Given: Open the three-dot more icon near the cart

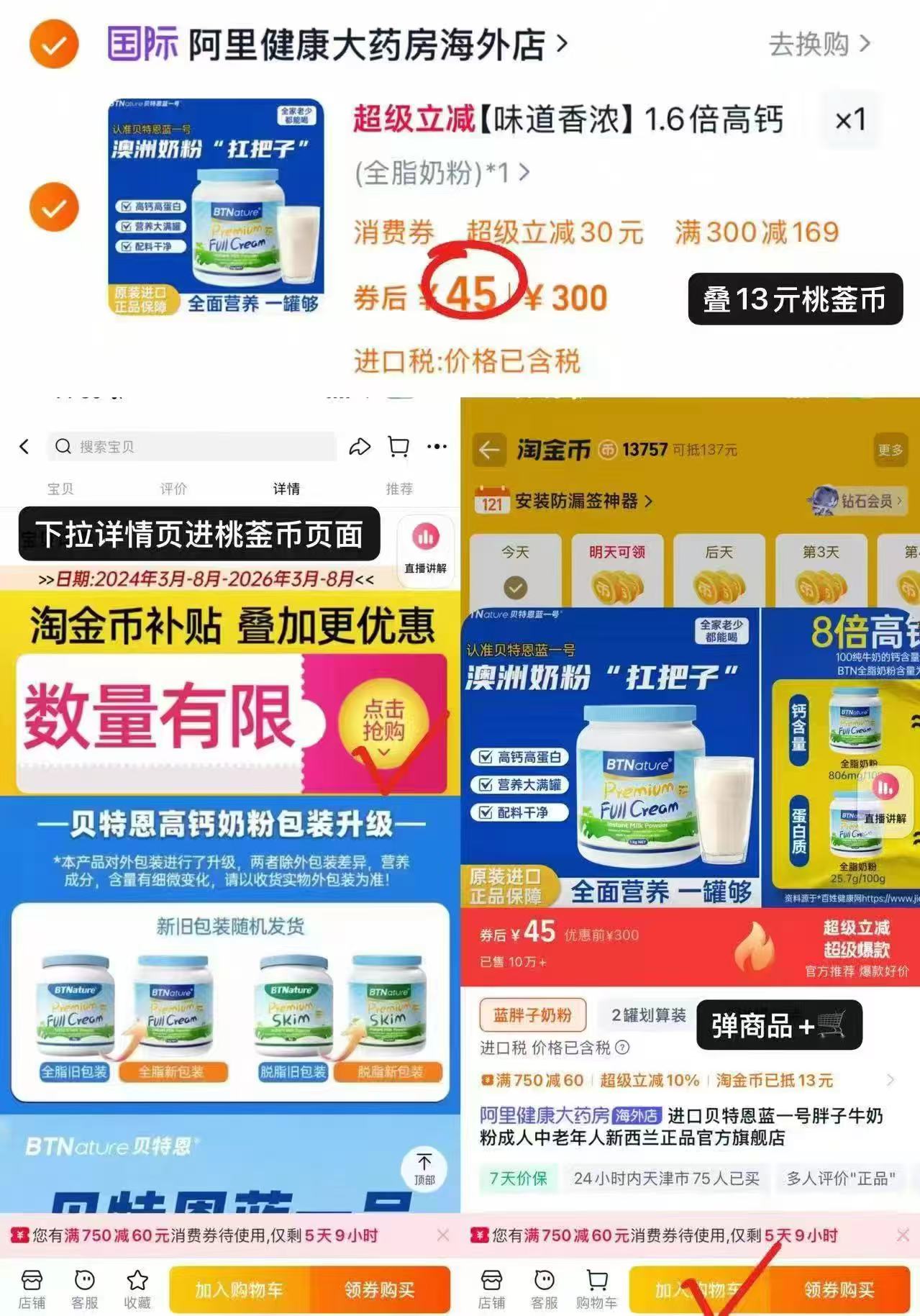Looking at the screenshot, I should click(x=437, y=446).
